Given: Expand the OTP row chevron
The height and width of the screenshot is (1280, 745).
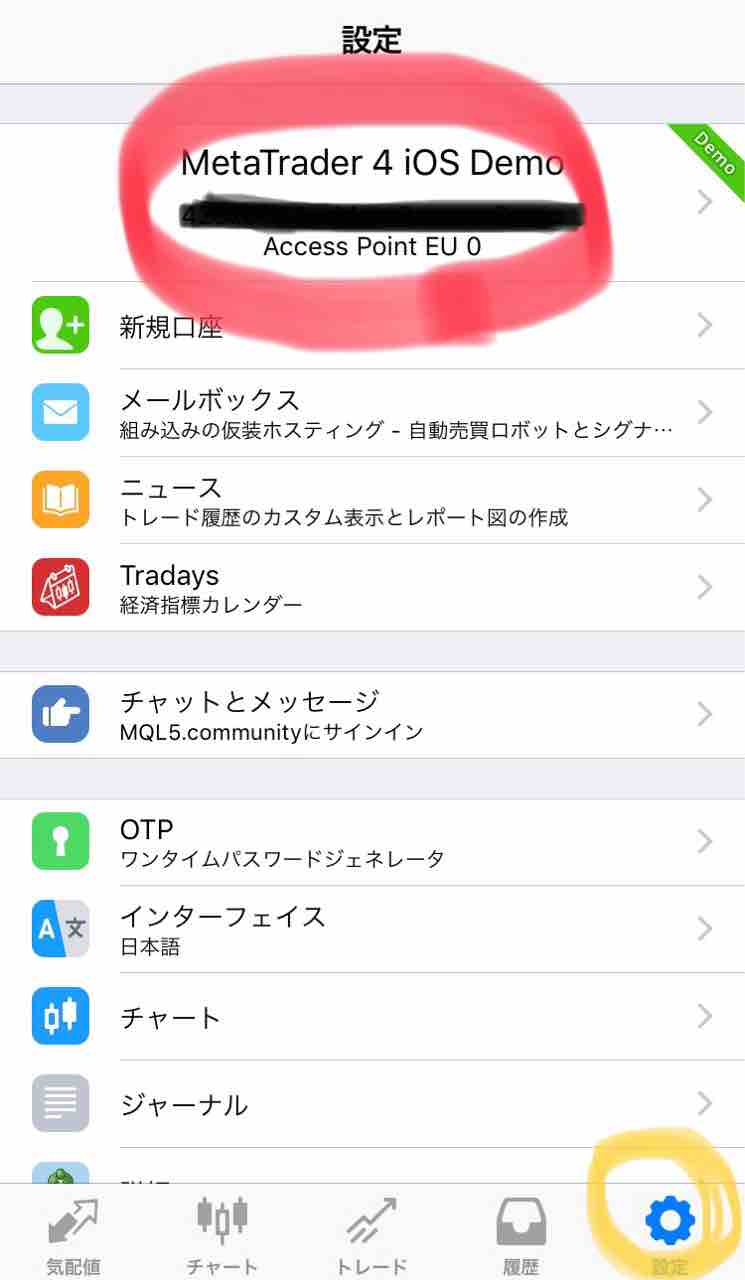Looking at the screenshot, I should pyautogui.click(x=703, y=840).
